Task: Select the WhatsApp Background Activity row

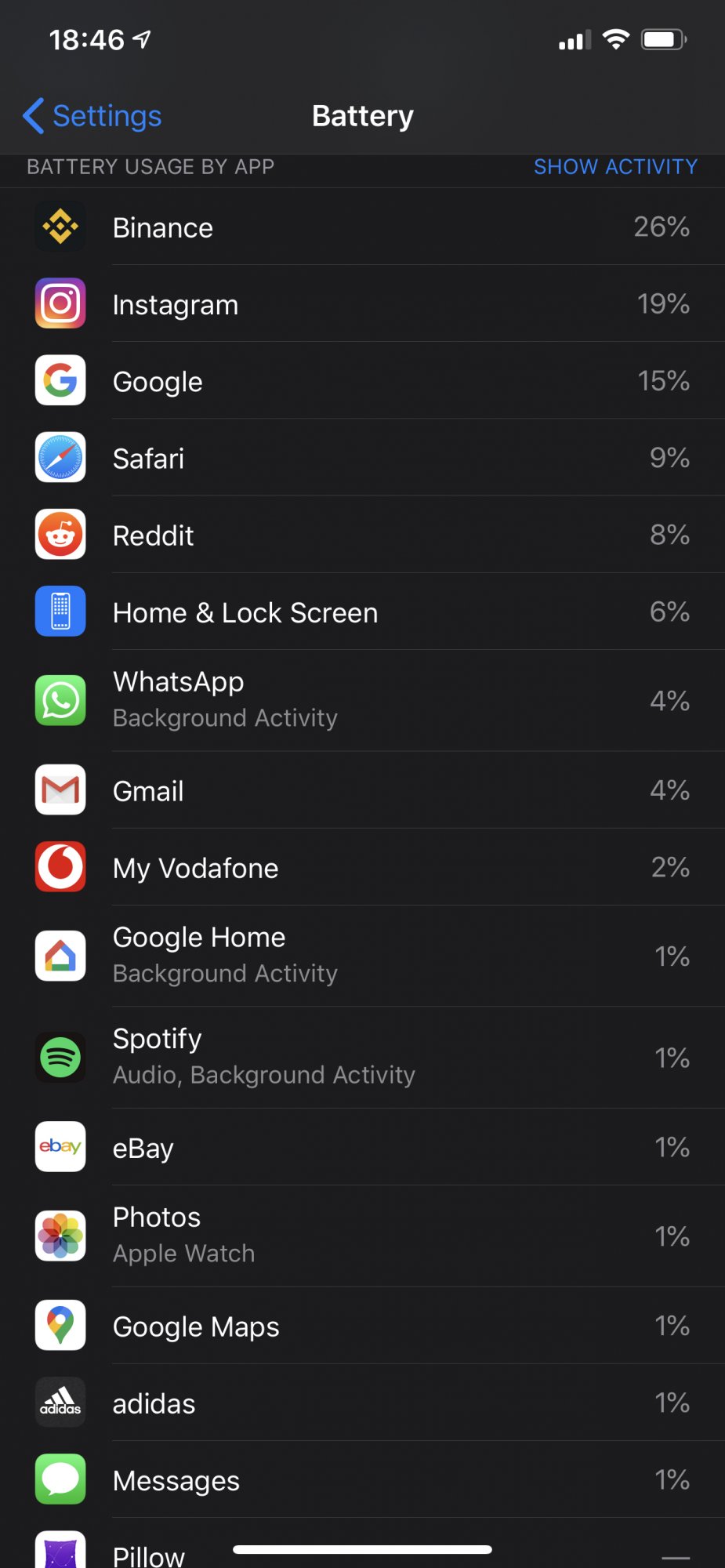Action: (x=362, y=700)
